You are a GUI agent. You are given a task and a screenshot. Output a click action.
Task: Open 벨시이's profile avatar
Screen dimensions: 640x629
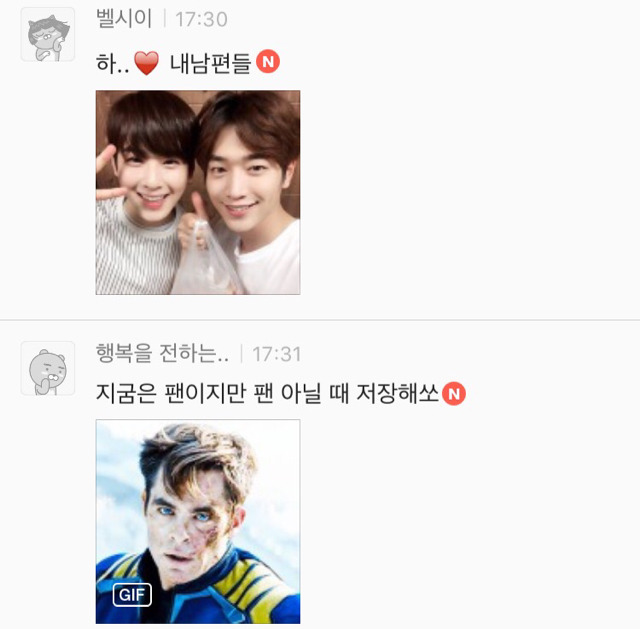pos(48,34)
